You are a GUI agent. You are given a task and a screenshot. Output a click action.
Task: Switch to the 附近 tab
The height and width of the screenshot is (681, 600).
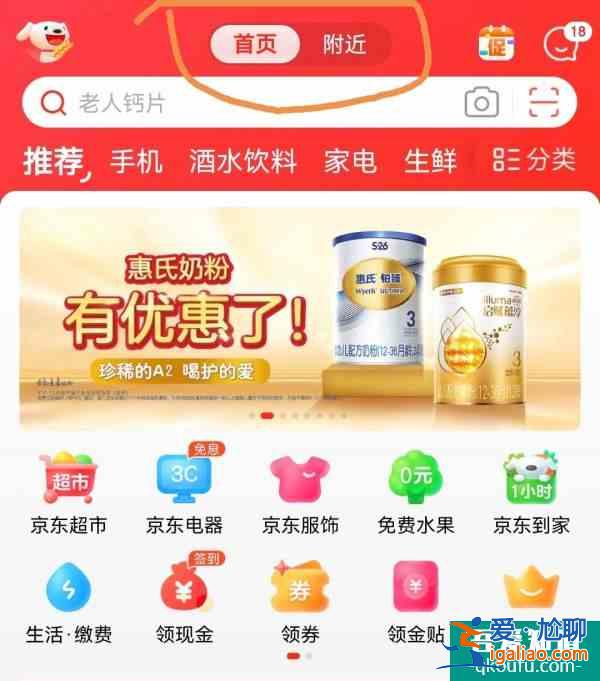(x=345, y=44)
